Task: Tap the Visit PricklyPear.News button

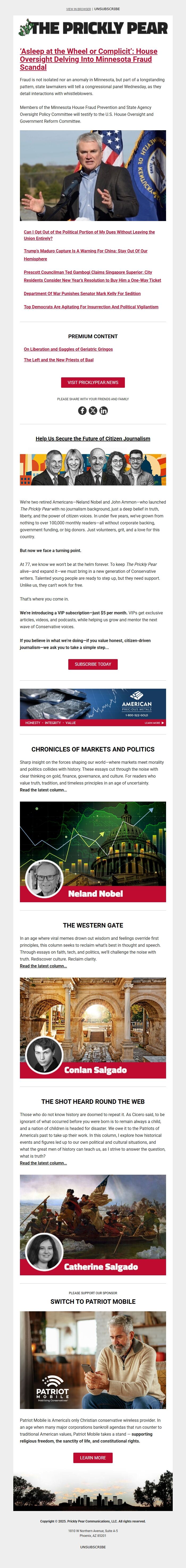Action: [x=93, y=382]
